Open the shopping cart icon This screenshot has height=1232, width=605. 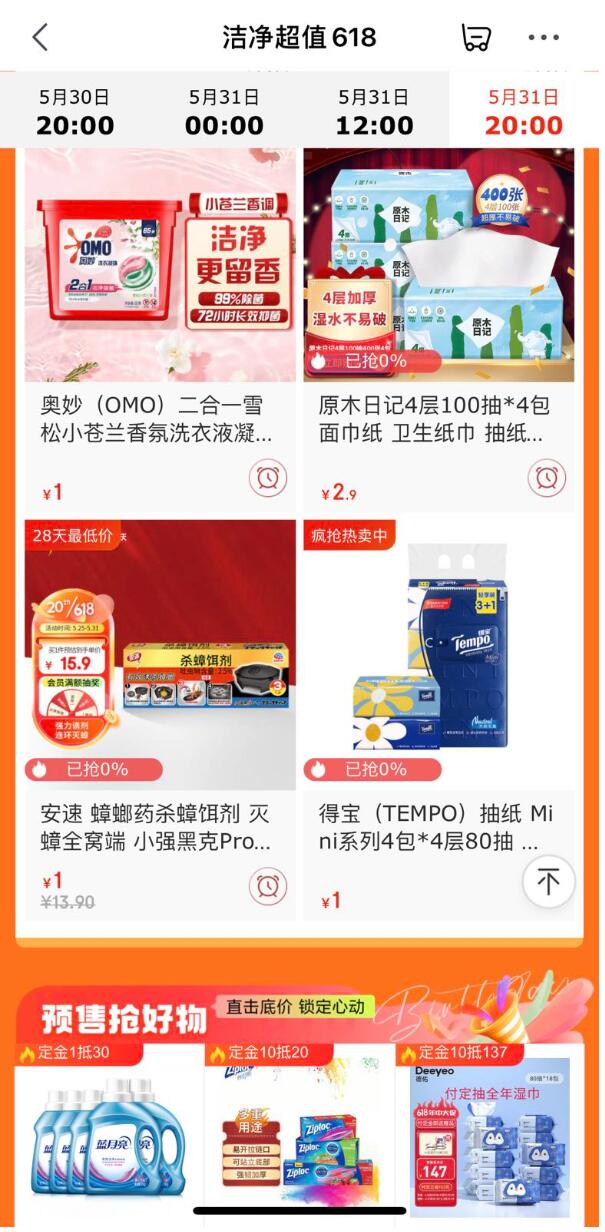(x=476, y=37)
